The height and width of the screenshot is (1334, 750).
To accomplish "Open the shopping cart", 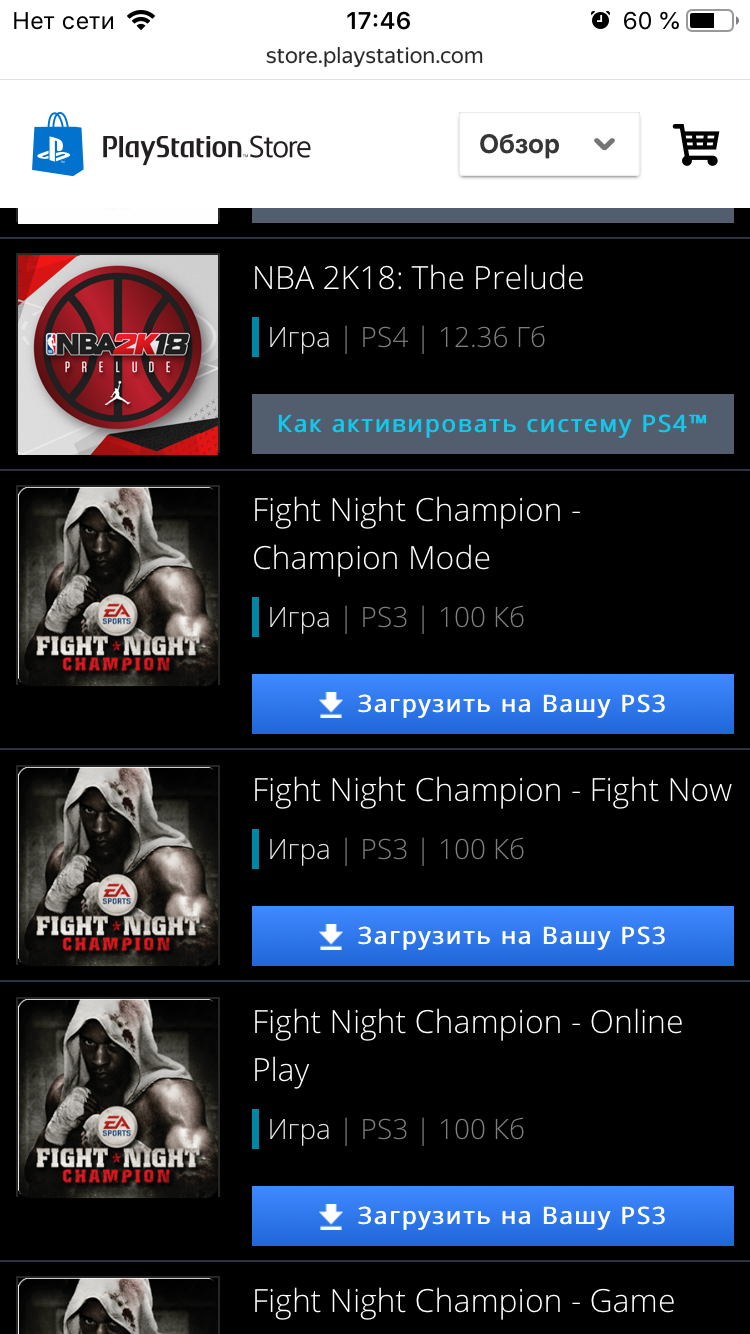I will click(696, 145).
